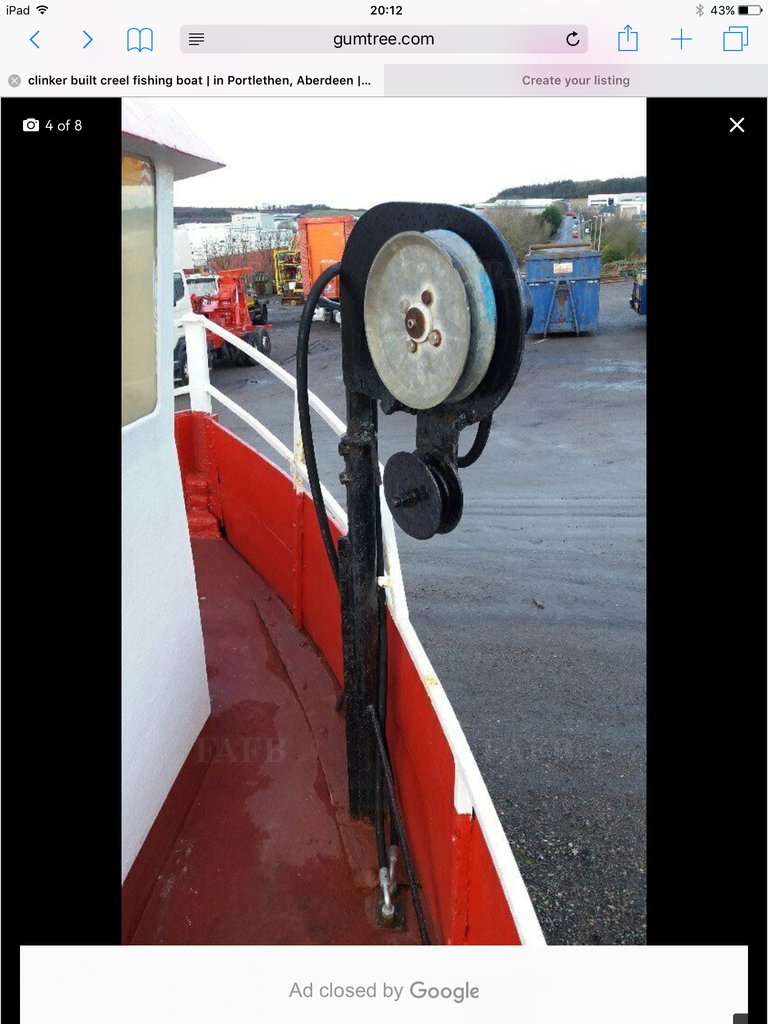The height and width of the screenshot is (1024, 768).
Task: Go back to the previous page
Action: [x=35, y=40]
